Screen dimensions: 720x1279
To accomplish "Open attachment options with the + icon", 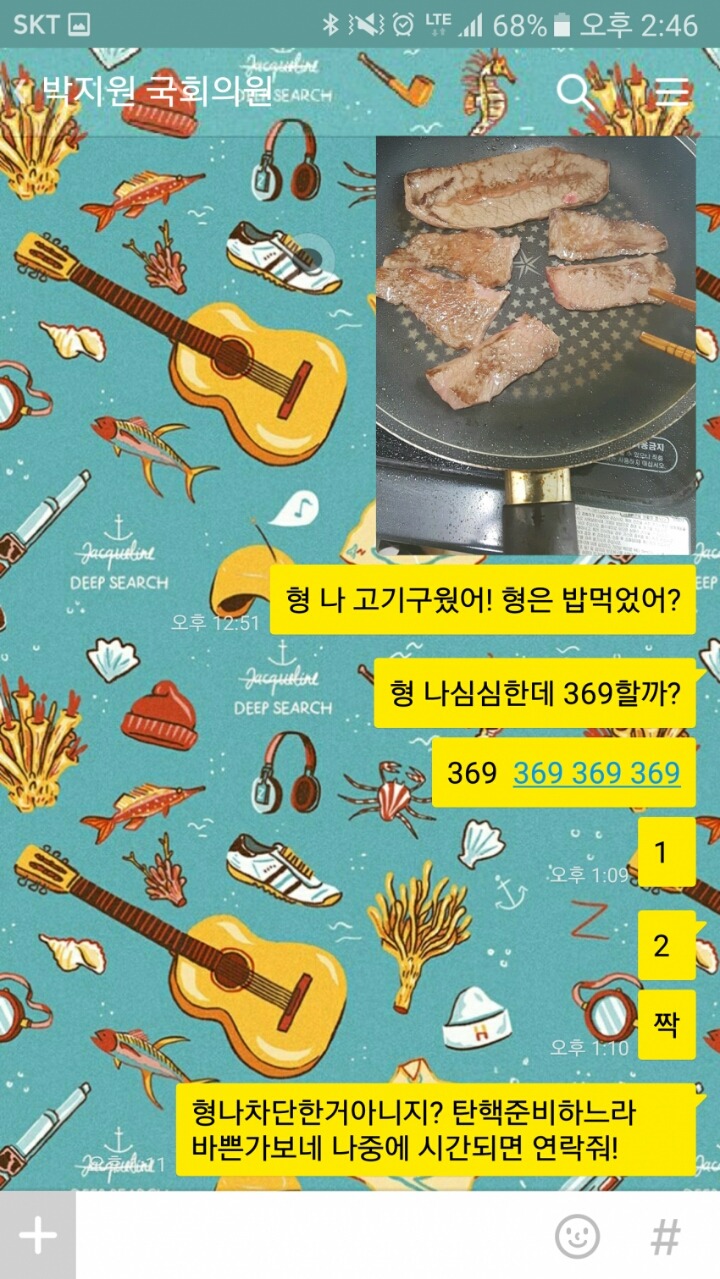I will (x=36, y=1237).
